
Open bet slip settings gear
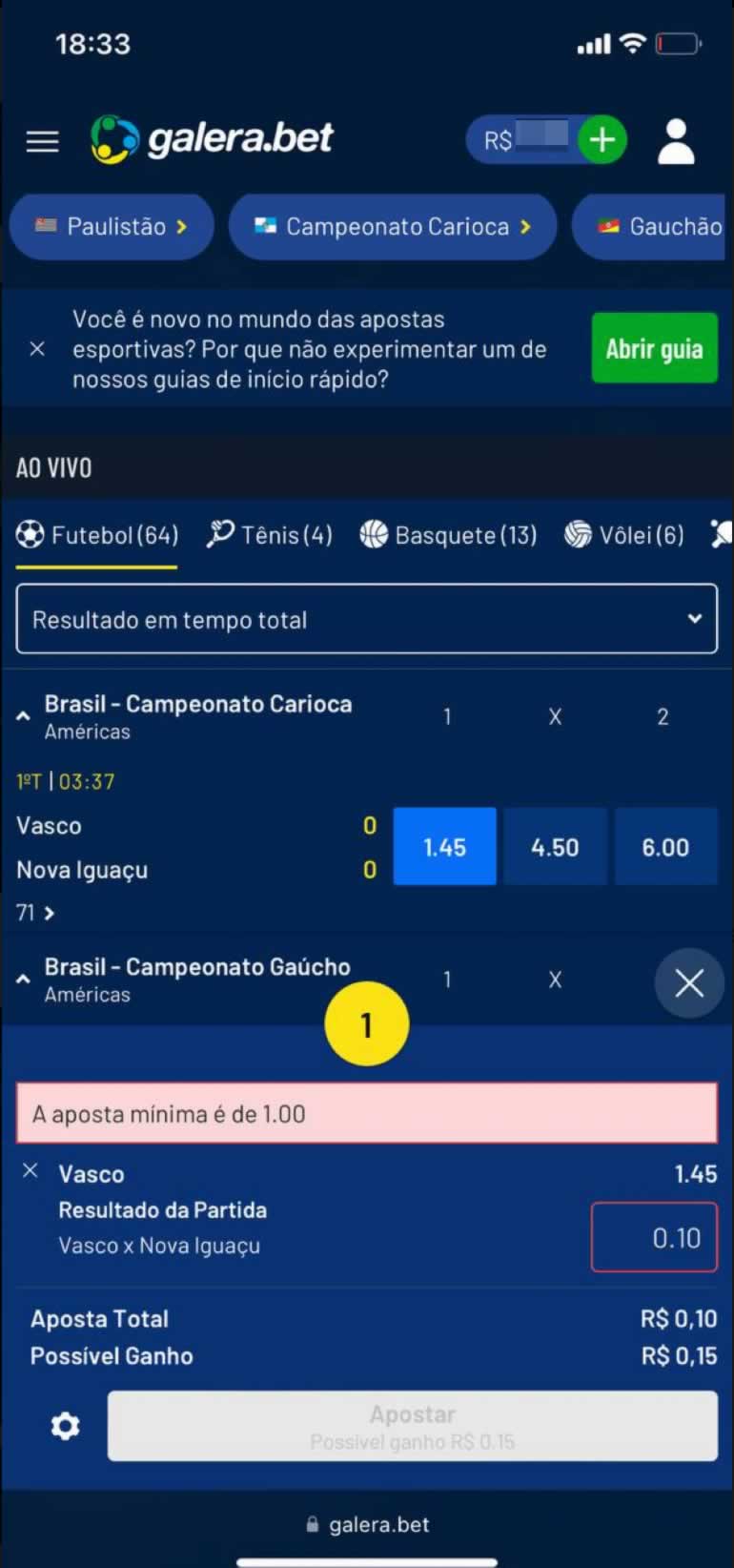65,1426
